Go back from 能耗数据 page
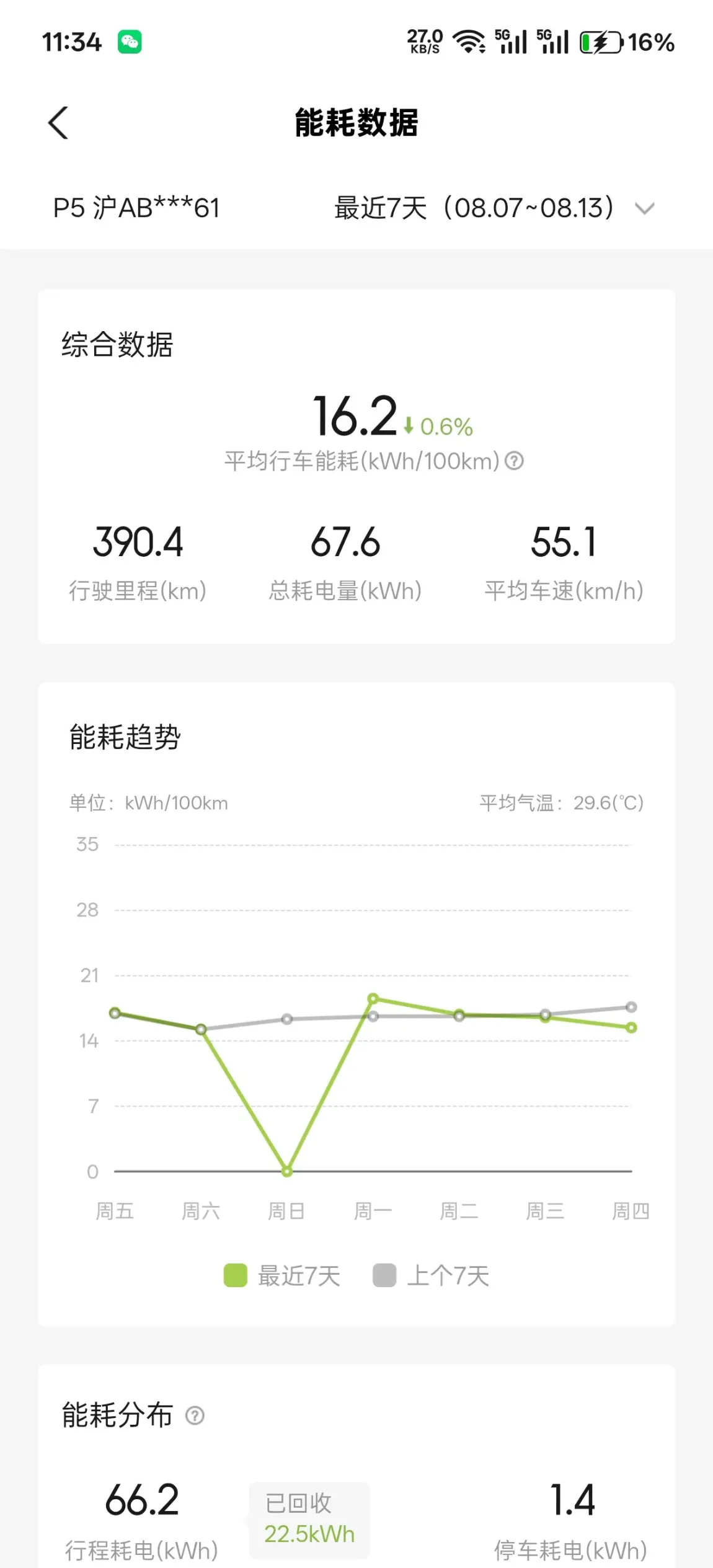The image size is (713, 1568). (x=58, y=122)
